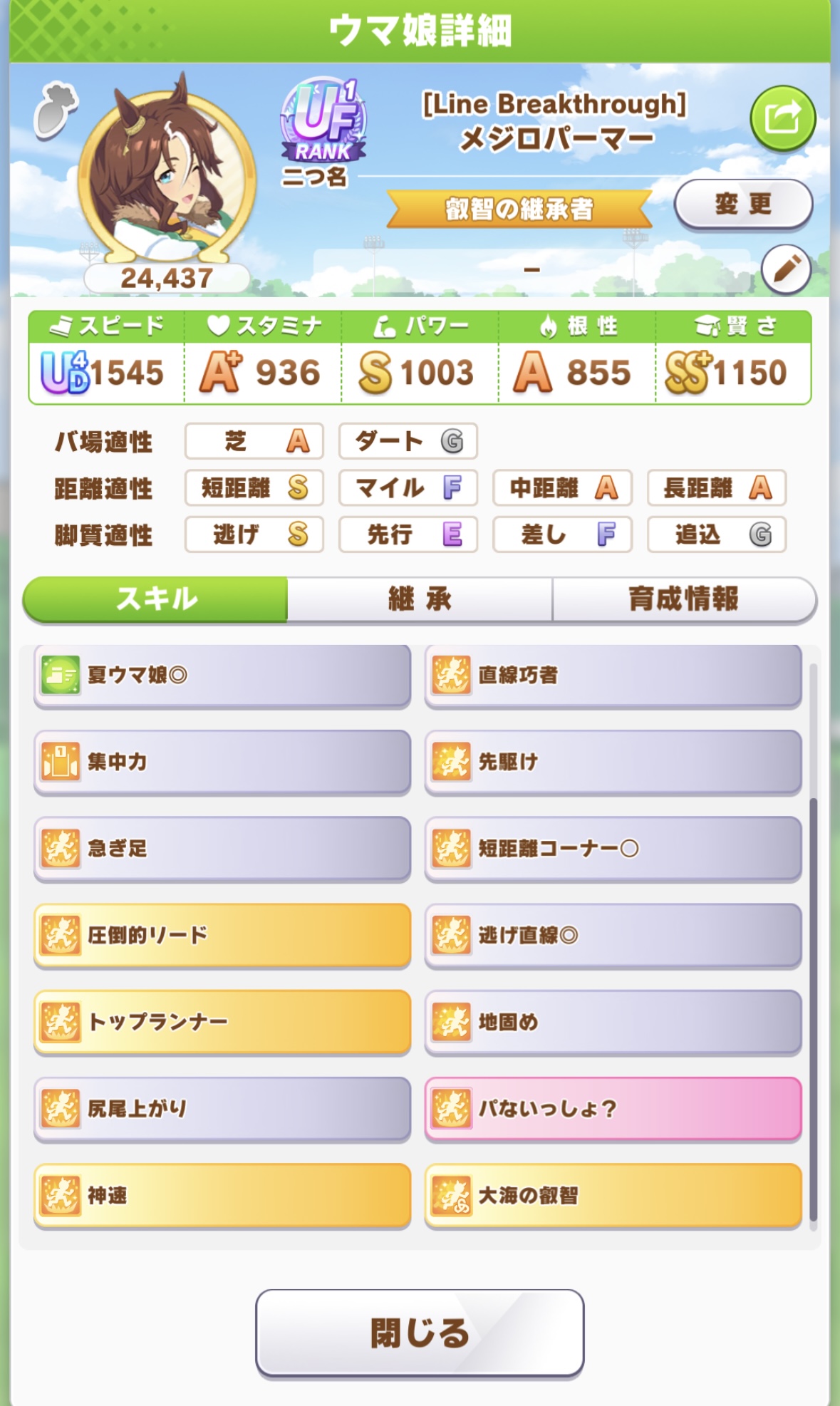Open the 直線巧者 skill description
The image size is (840, 1406).
tap(613, 676)
